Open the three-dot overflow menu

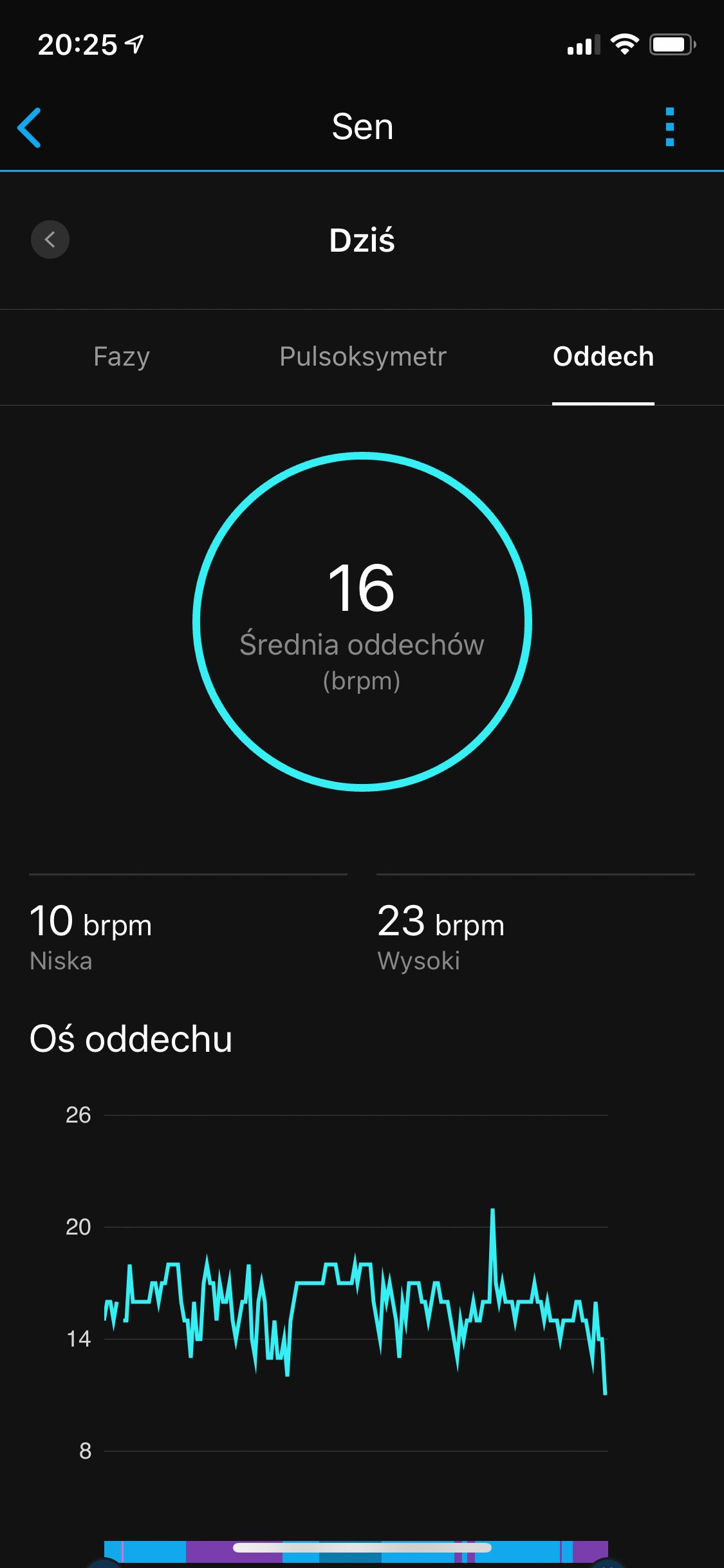669,127
